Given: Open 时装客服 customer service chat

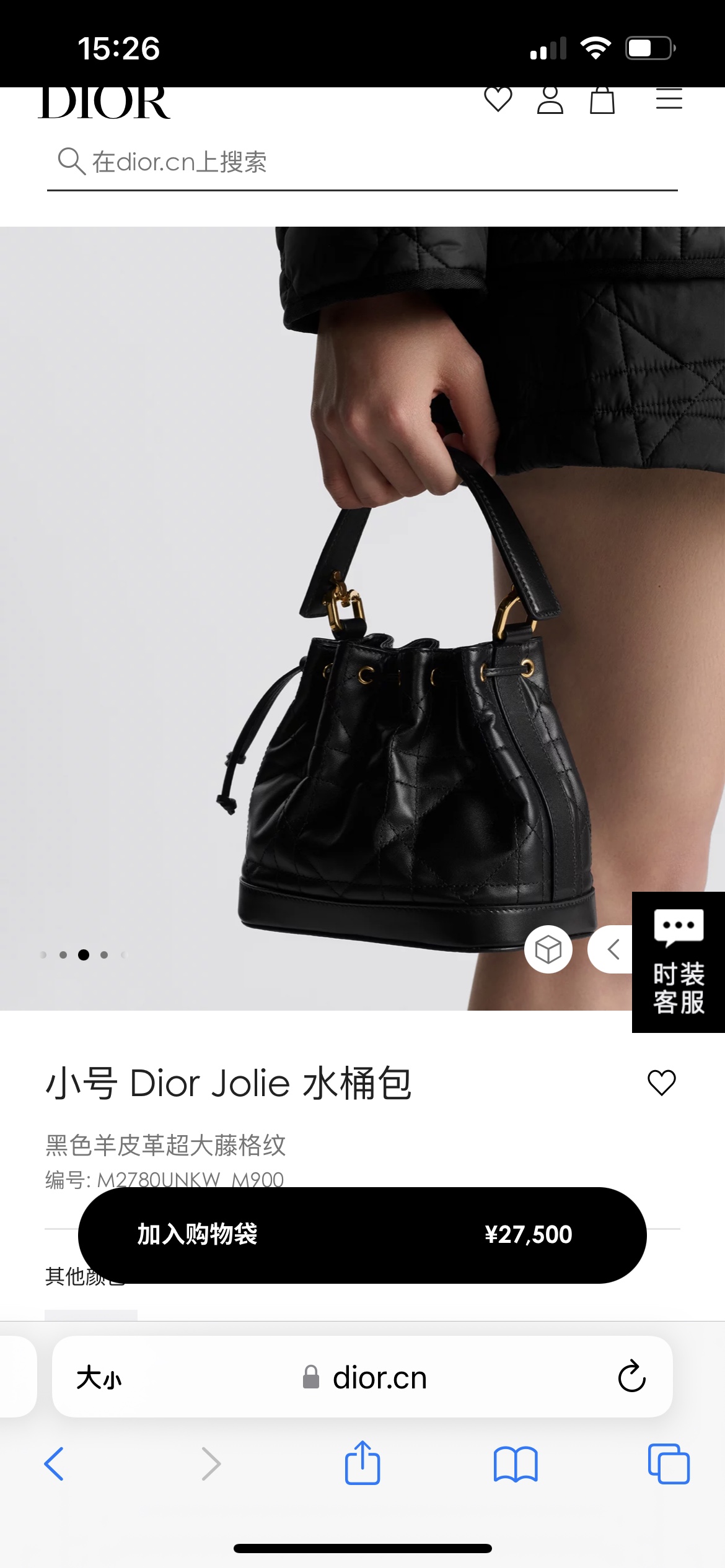Looking at the screenshot, I should [x=679, y=962].
